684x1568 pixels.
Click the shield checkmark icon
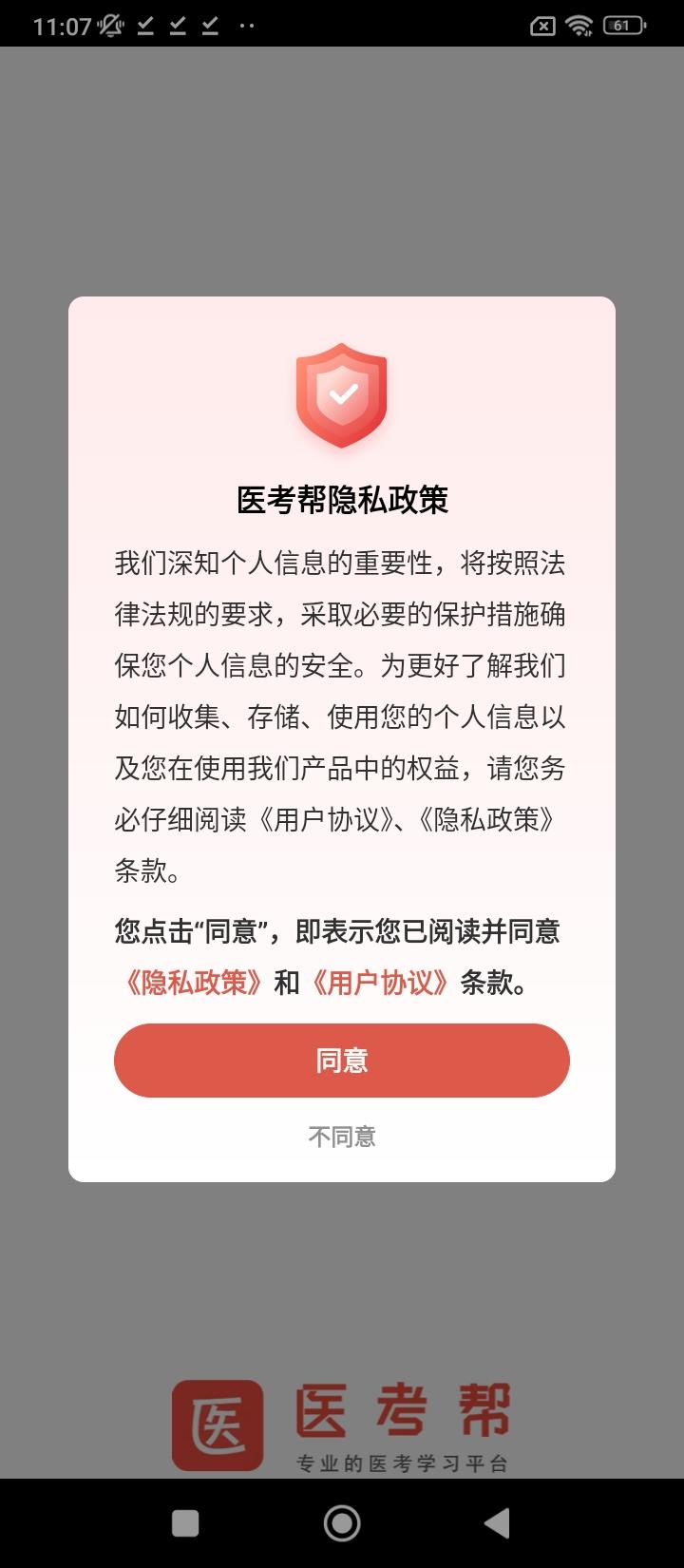(x=342, y=397)
